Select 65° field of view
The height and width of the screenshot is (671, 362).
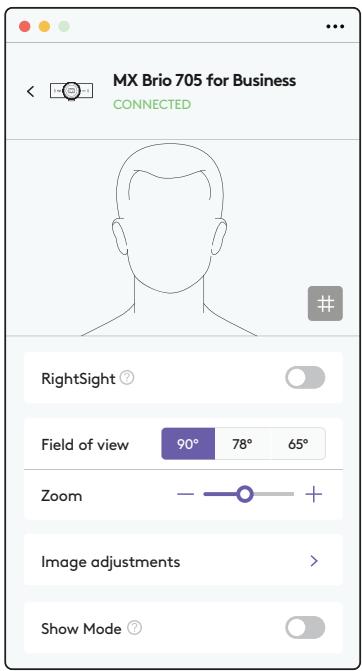(x=298, y=444)
